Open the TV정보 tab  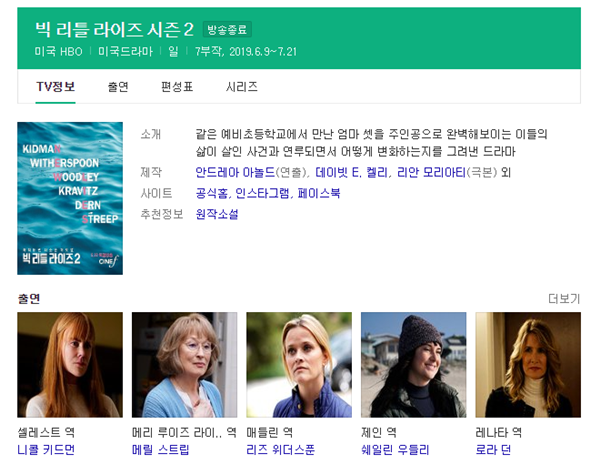(x=55, y=87)
